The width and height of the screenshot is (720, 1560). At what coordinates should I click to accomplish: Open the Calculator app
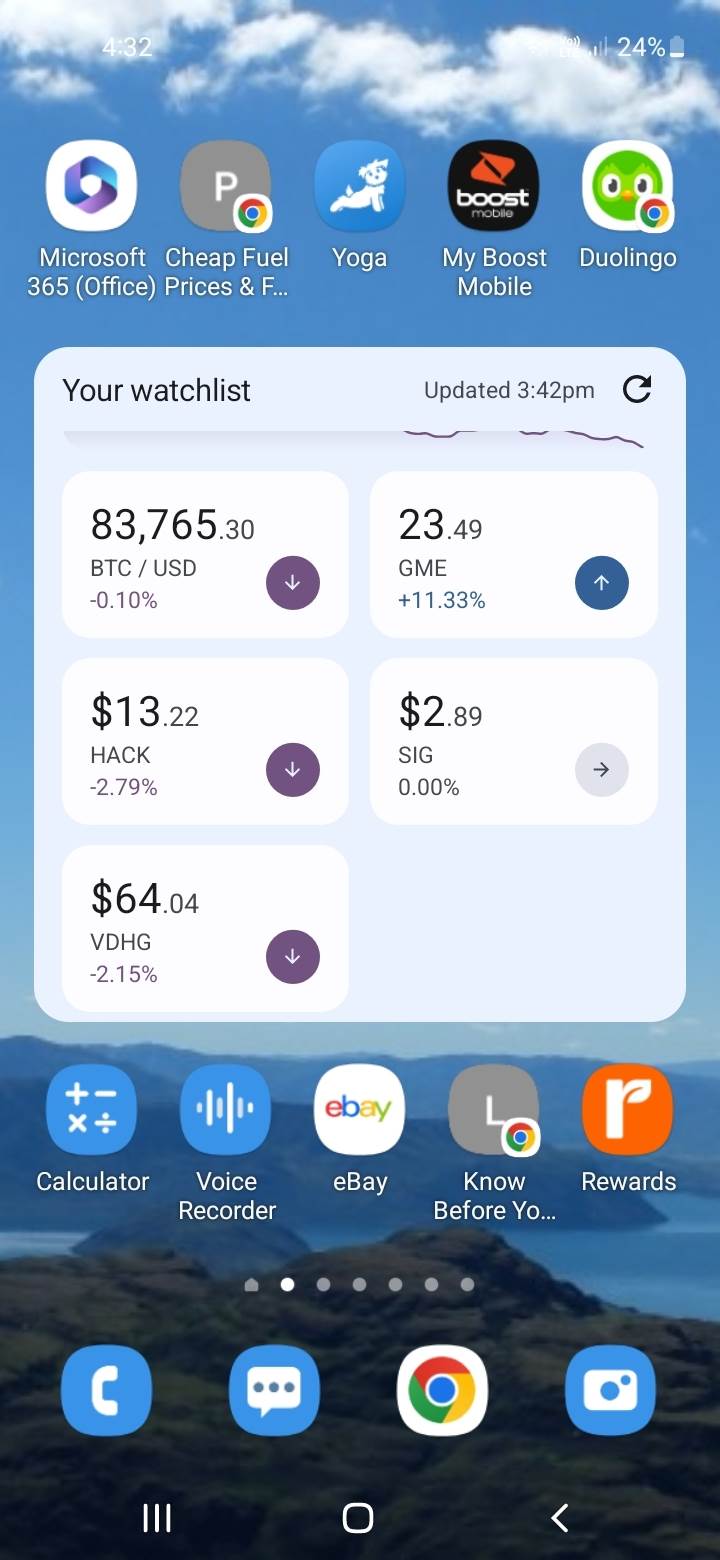91,1110
